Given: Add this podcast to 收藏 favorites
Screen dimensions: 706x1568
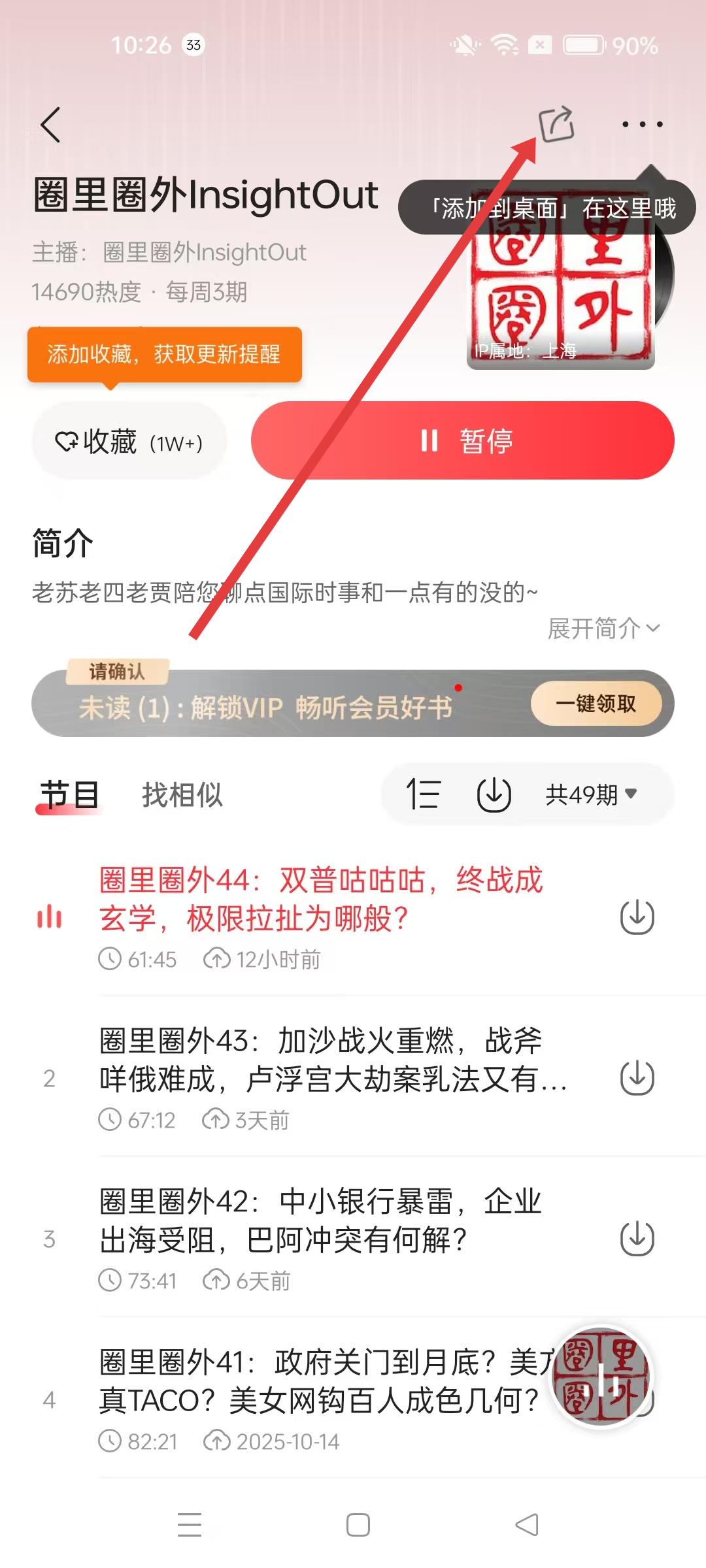Looking at the screenshot, I should click(x=129, y=442).
